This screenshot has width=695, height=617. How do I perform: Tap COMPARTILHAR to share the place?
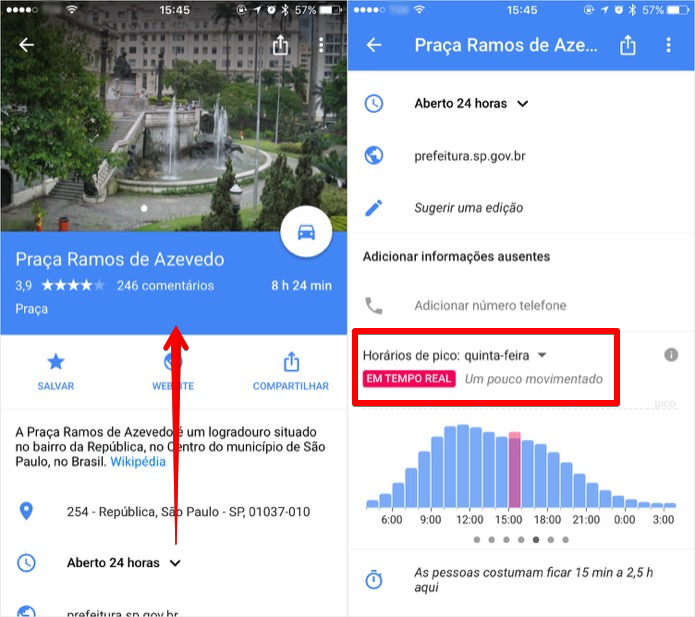click(x=290, y=371)
